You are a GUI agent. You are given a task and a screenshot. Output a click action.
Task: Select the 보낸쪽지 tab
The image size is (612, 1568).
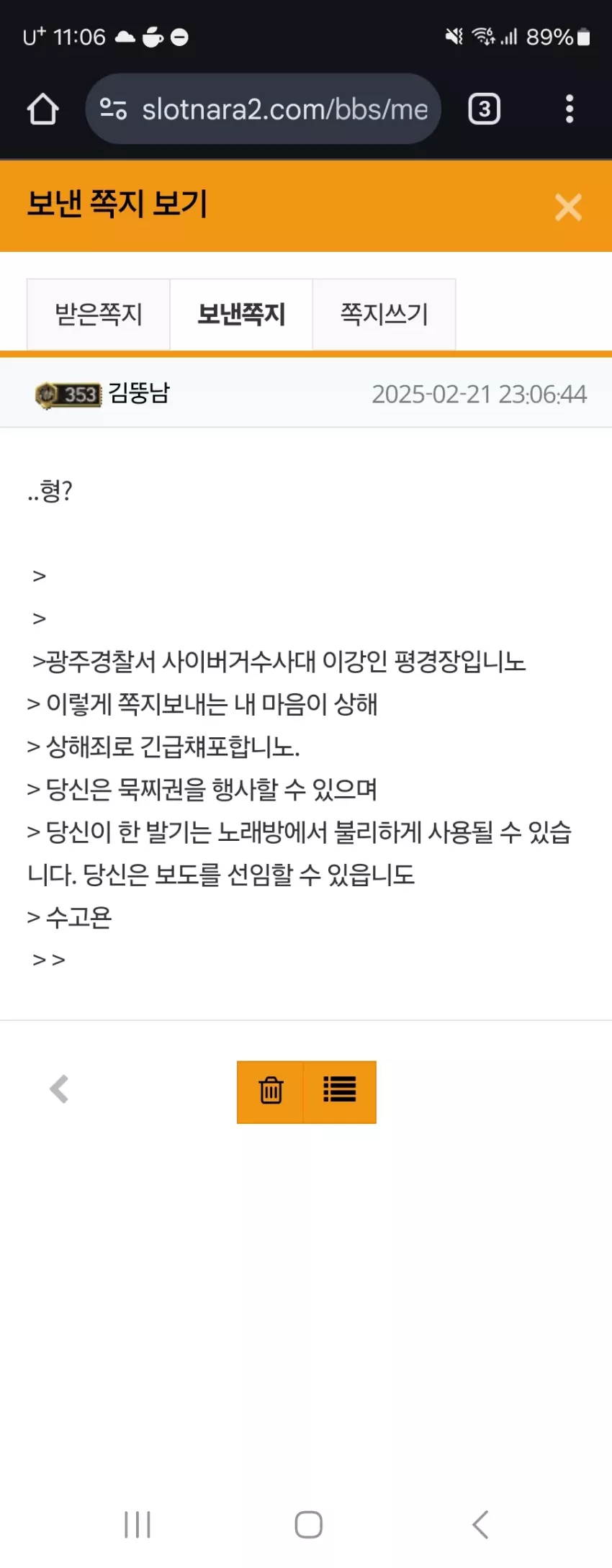pyautogui.click(x=241, y=315)
